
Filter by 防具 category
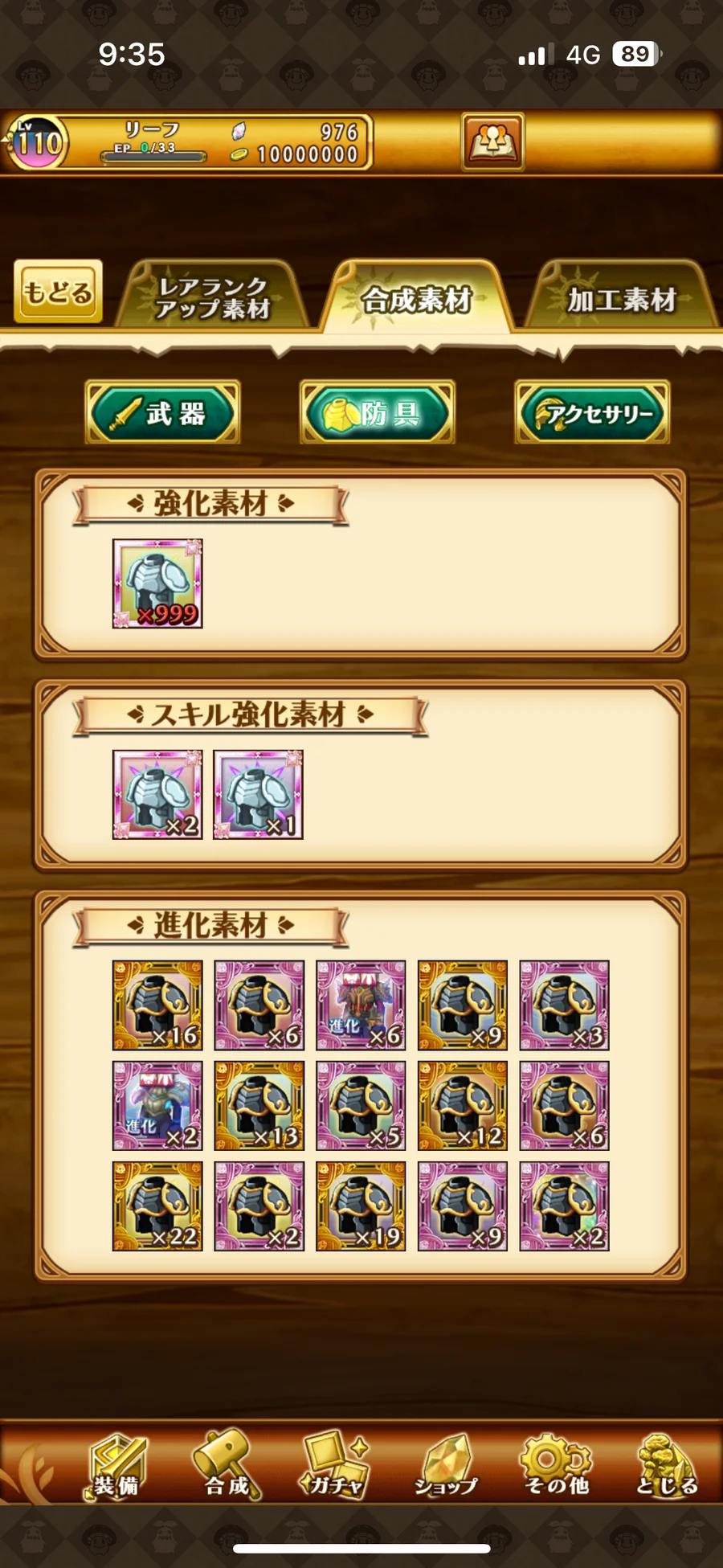coord(377,413)
